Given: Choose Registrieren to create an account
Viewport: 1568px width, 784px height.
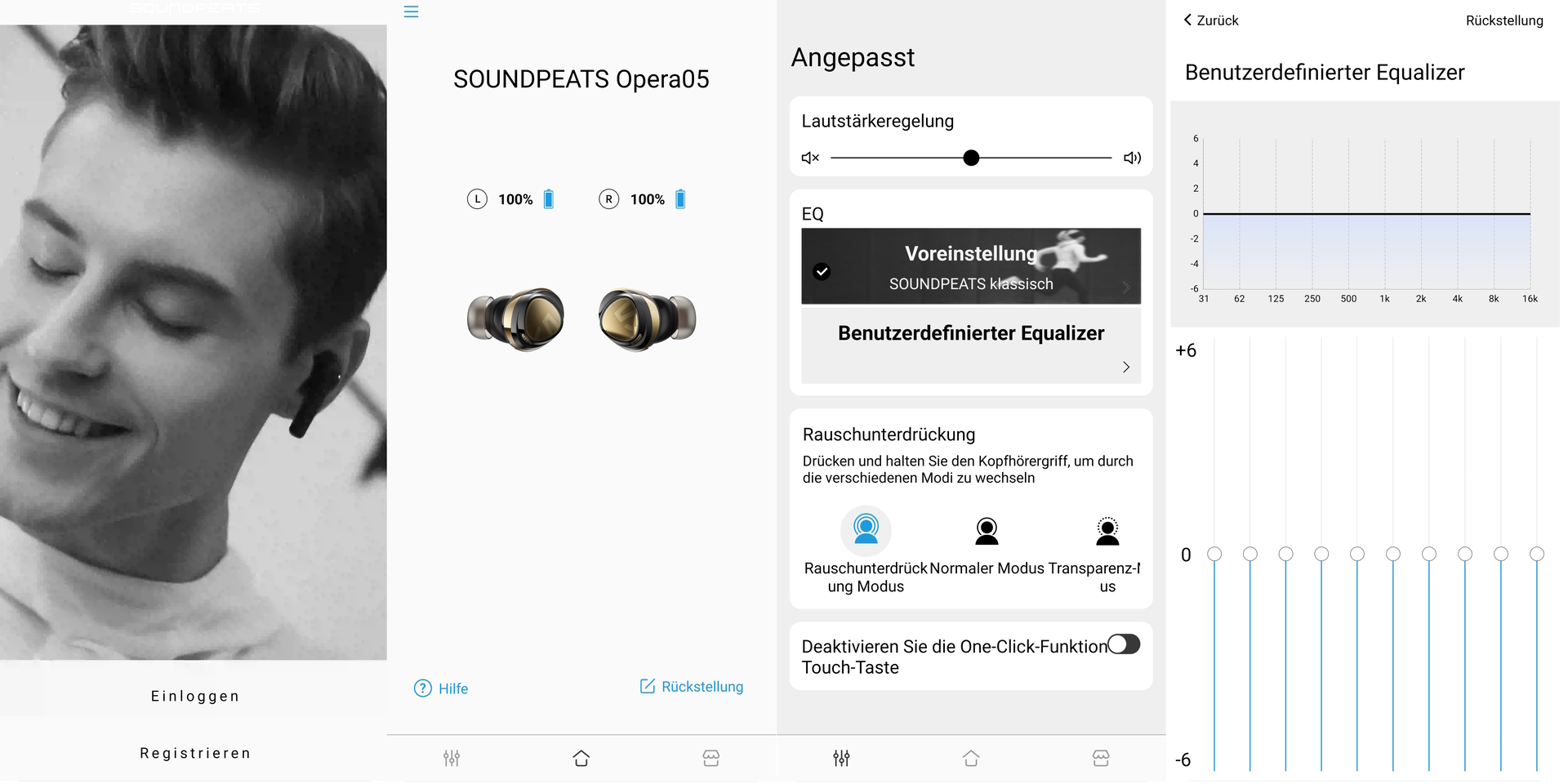Looking at the screenshot, I should point(194,753).
